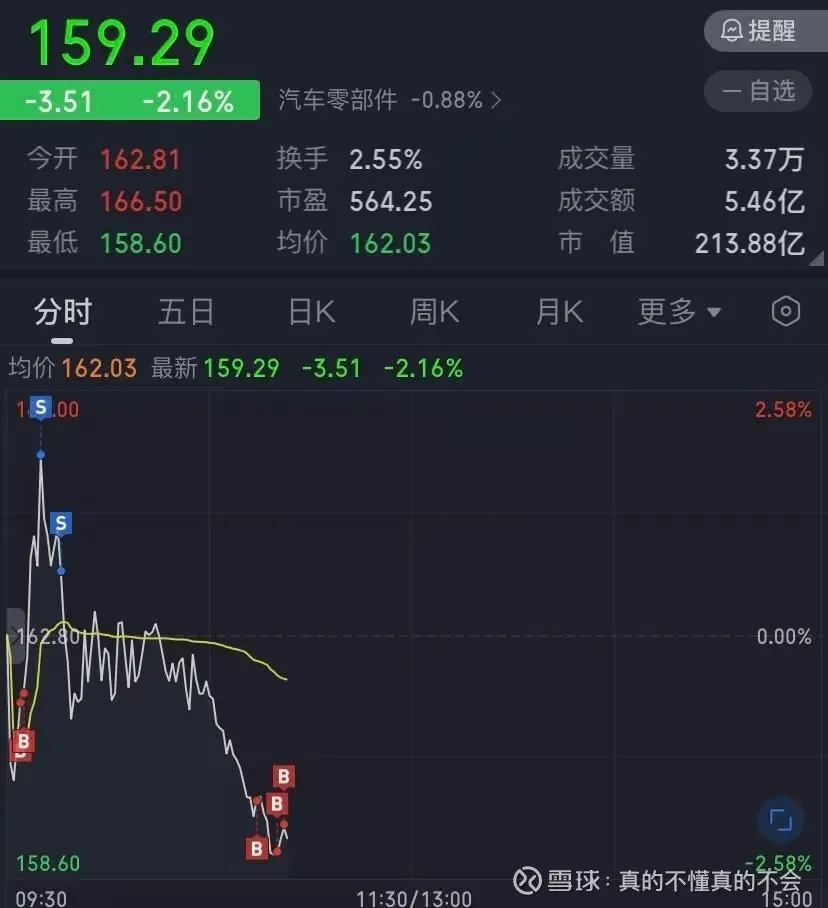The image size is (828, 908).
Task: Switch to the 五日 chart tab
Action: pos(186,312)
